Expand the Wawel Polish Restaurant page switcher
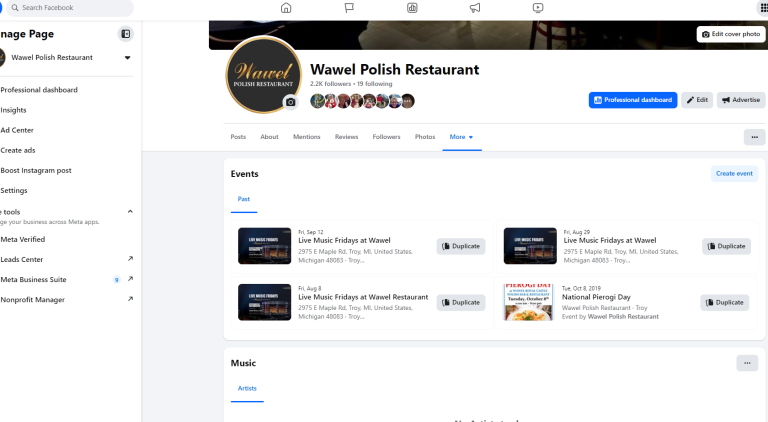768x422 pixels. point(127,58)
